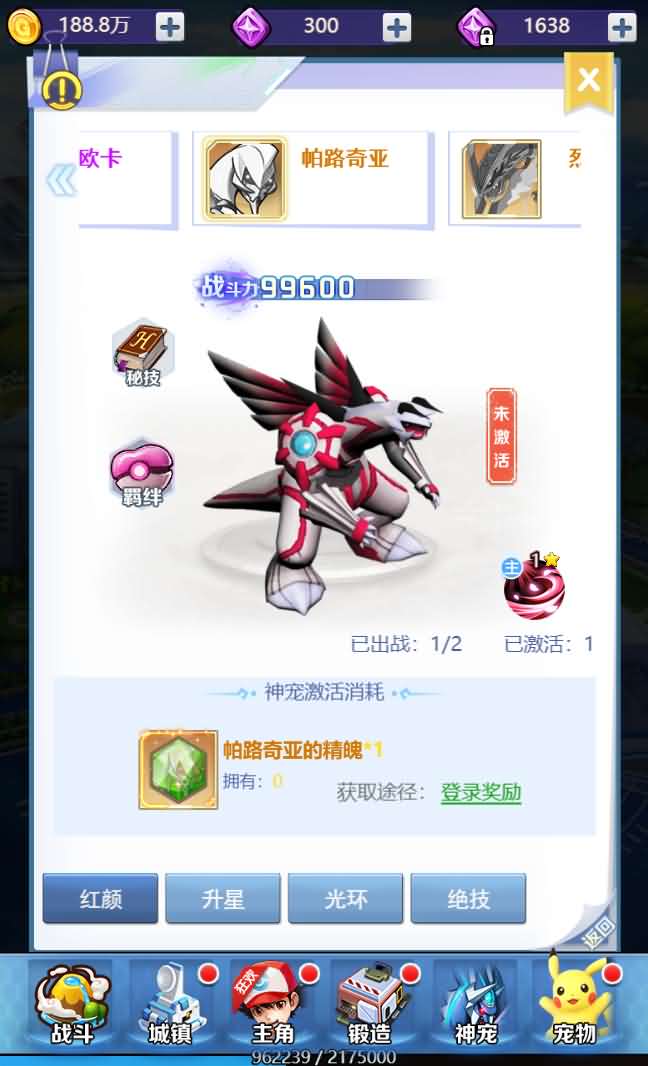648x1066 pixels.
Task: Show previous pets with left arrows
Action: pos(60,180)
